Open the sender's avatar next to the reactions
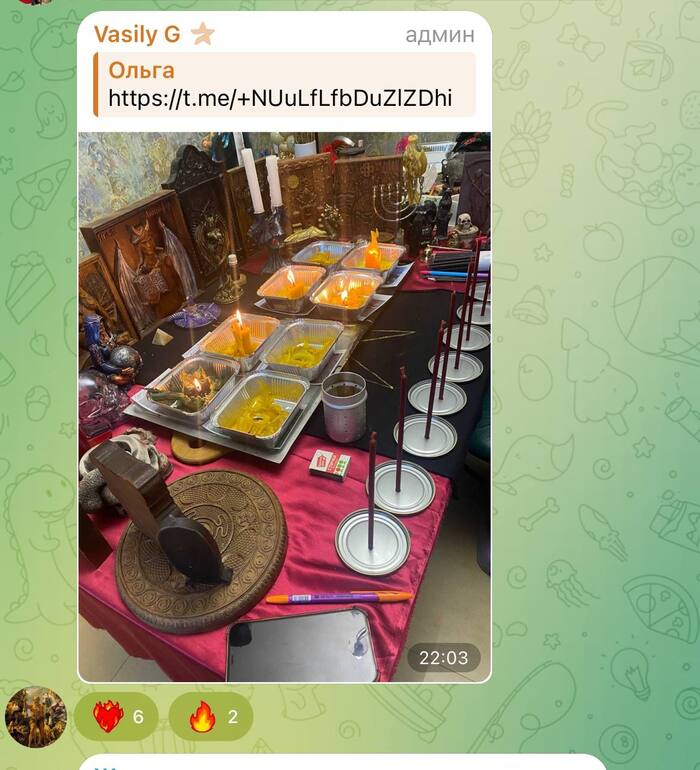 point(36,716)
